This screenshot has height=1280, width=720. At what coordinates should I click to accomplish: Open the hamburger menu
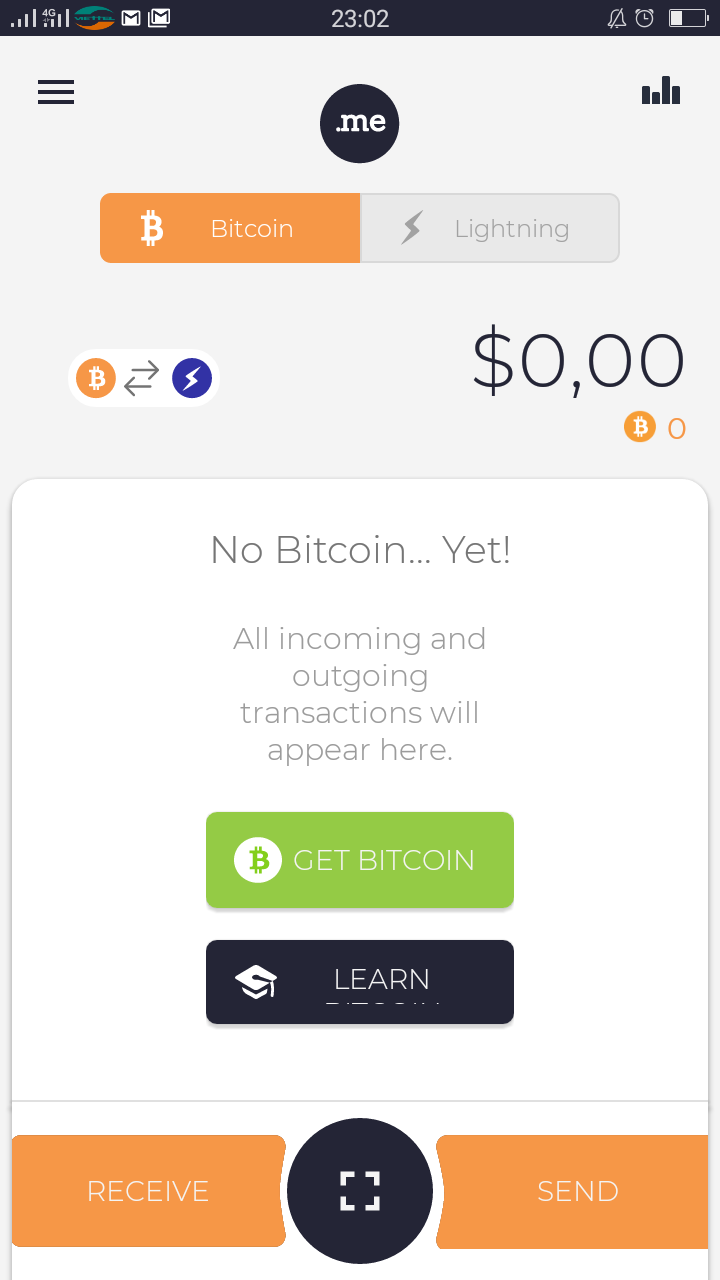pyautogui.click(x=56, y=92)
